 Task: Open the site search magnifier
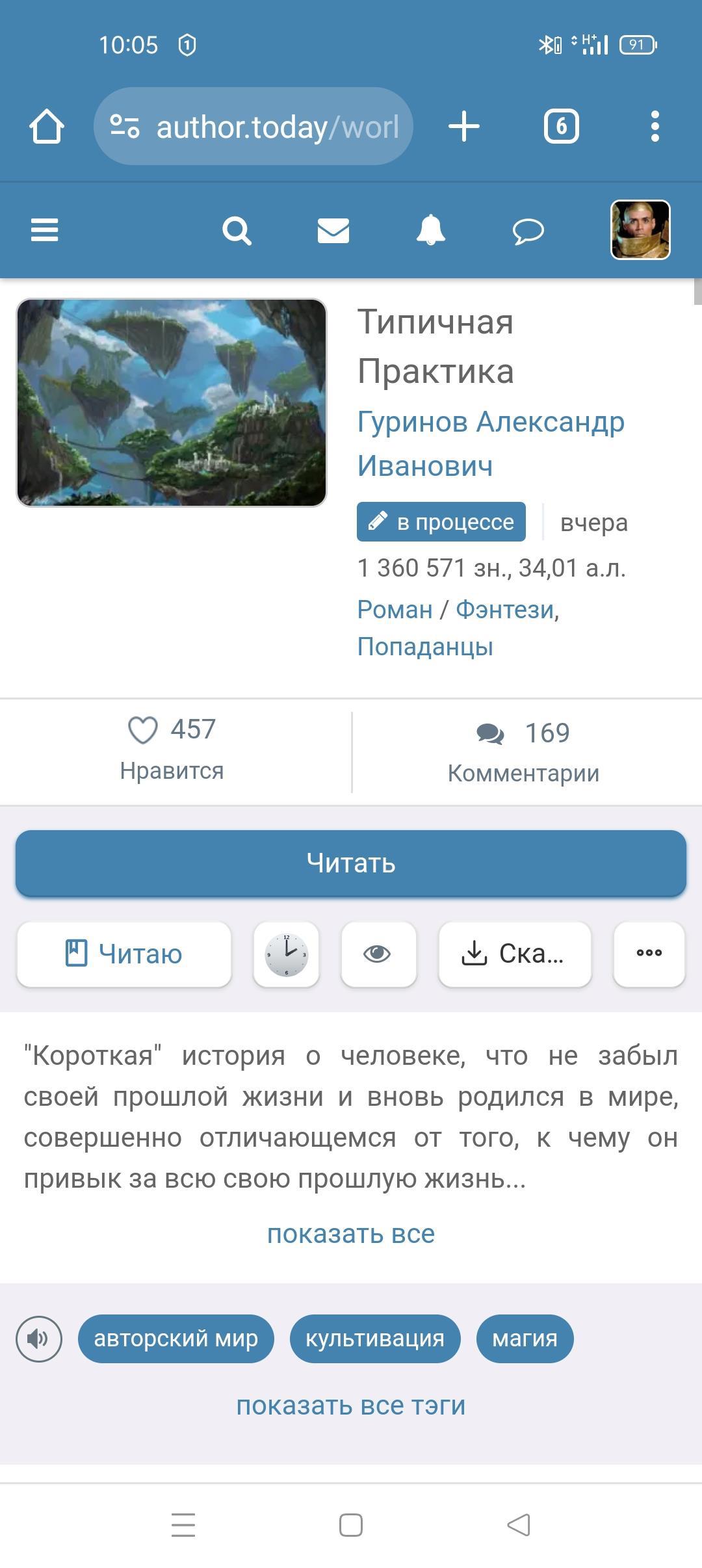[x=237, y=231]
